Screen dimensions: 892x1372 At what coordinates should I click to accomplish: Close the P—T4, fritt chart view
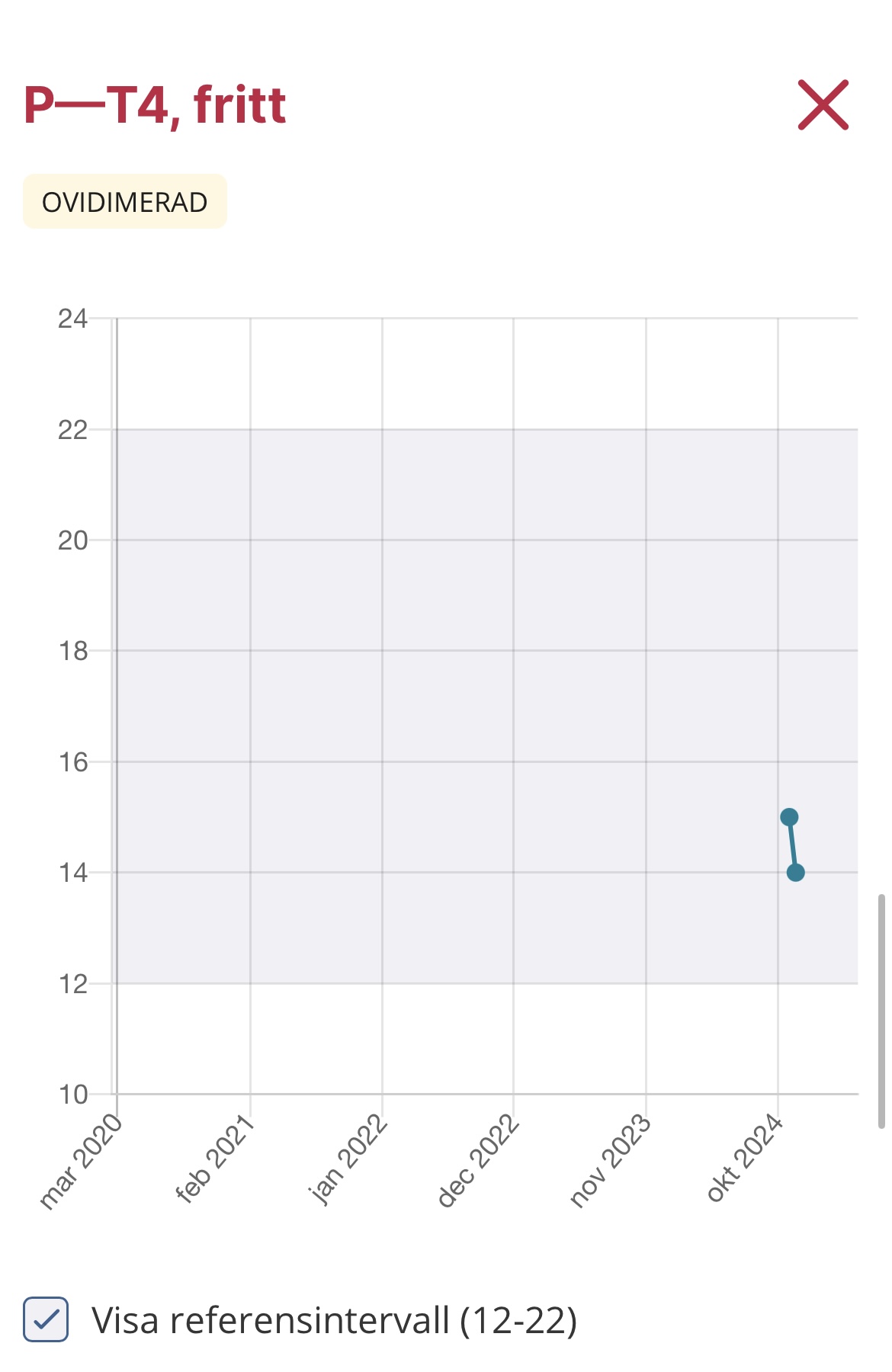coord(823,105)
